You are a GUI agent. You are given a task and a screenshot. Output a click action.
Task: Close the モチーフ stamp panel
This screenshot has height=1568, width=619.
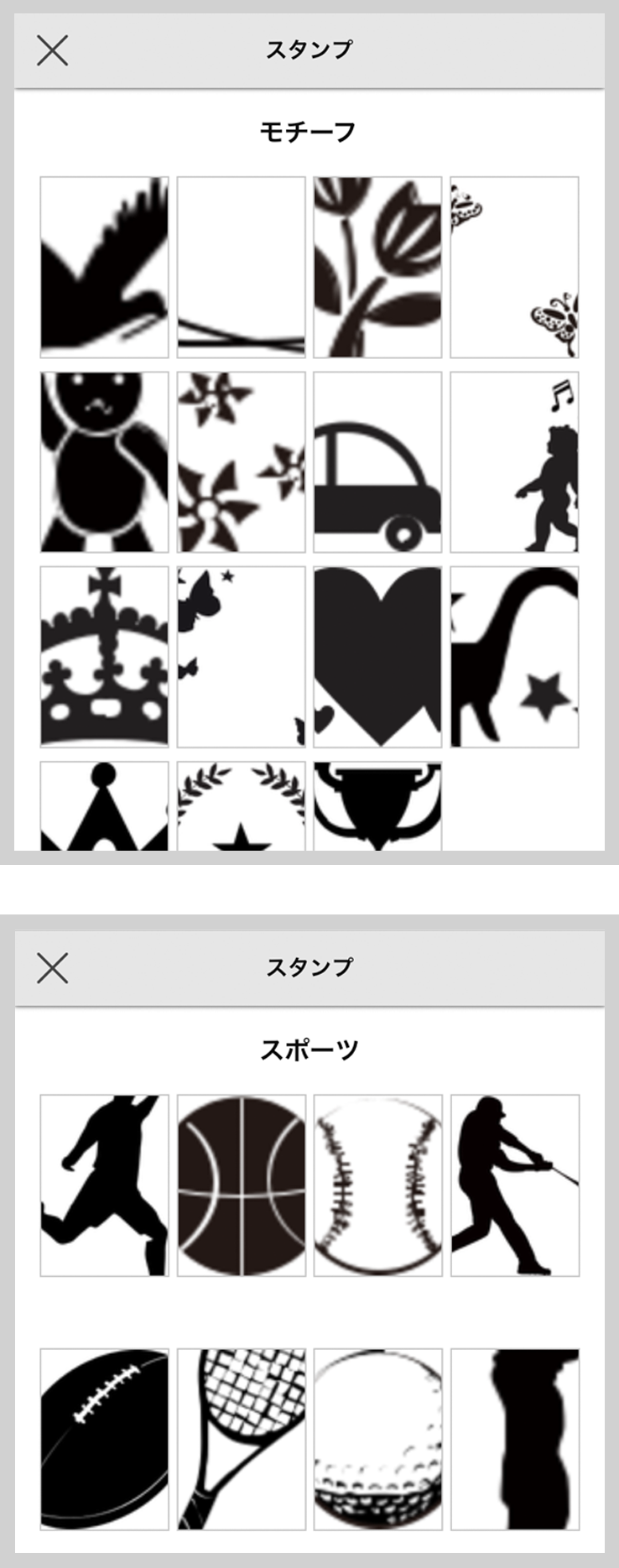coord(52,51)
